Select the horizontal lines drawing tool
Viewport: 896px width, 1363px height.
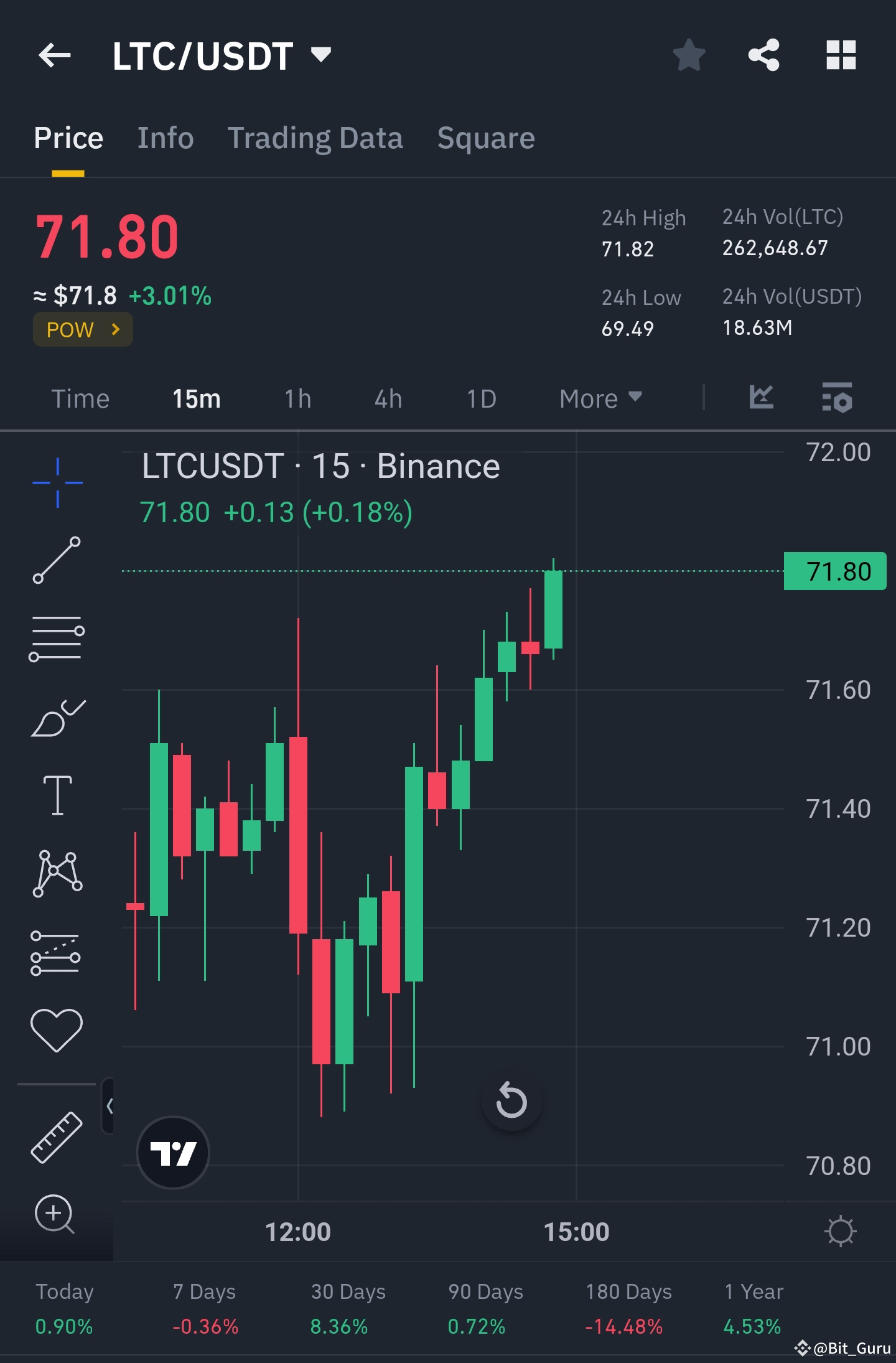click(x=57, y=635)
